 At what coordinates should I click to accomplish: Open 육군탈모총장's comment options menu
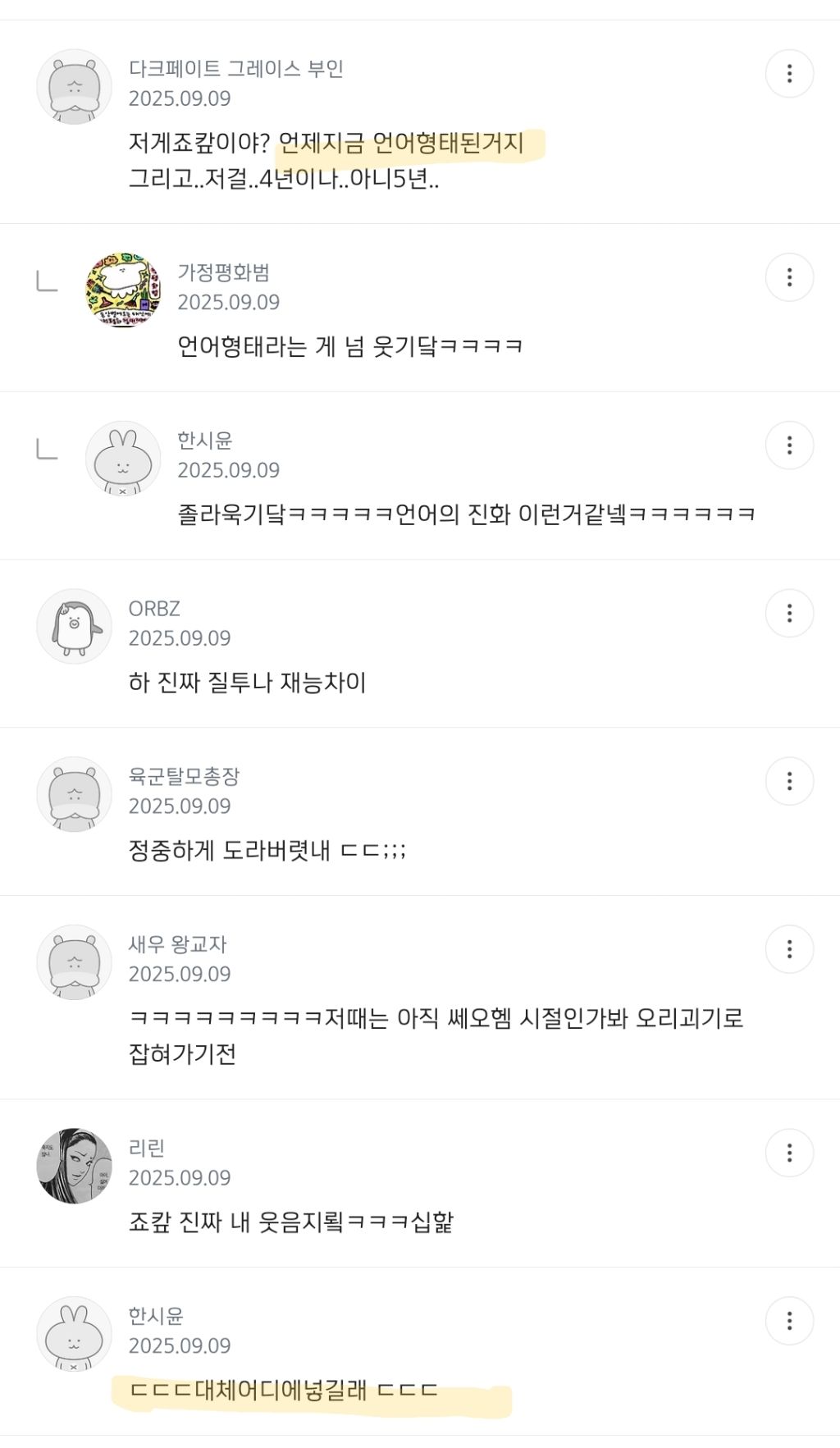[x=789, y=781]
